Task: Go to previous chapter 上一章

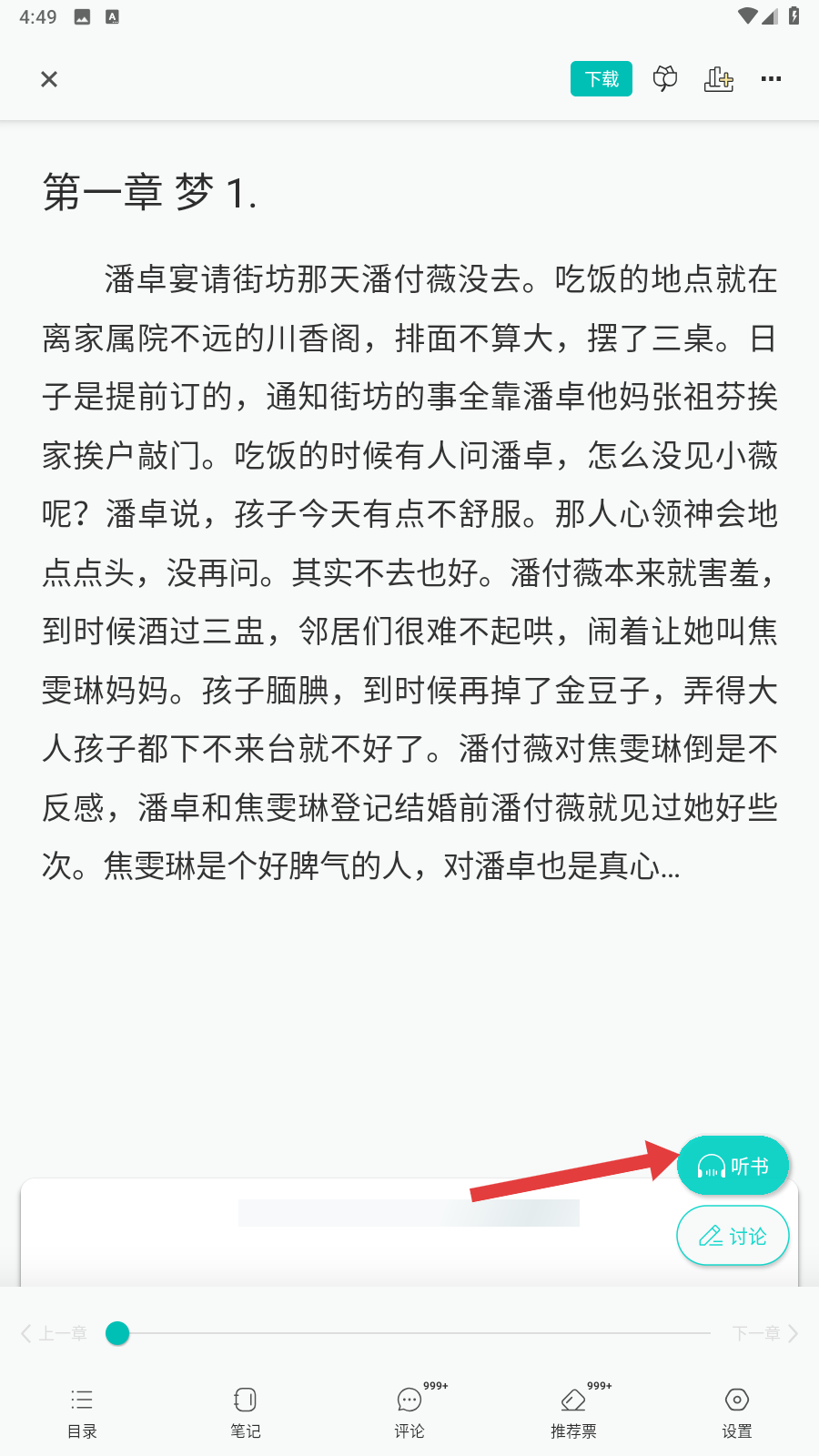Action: click(55, 1333)
